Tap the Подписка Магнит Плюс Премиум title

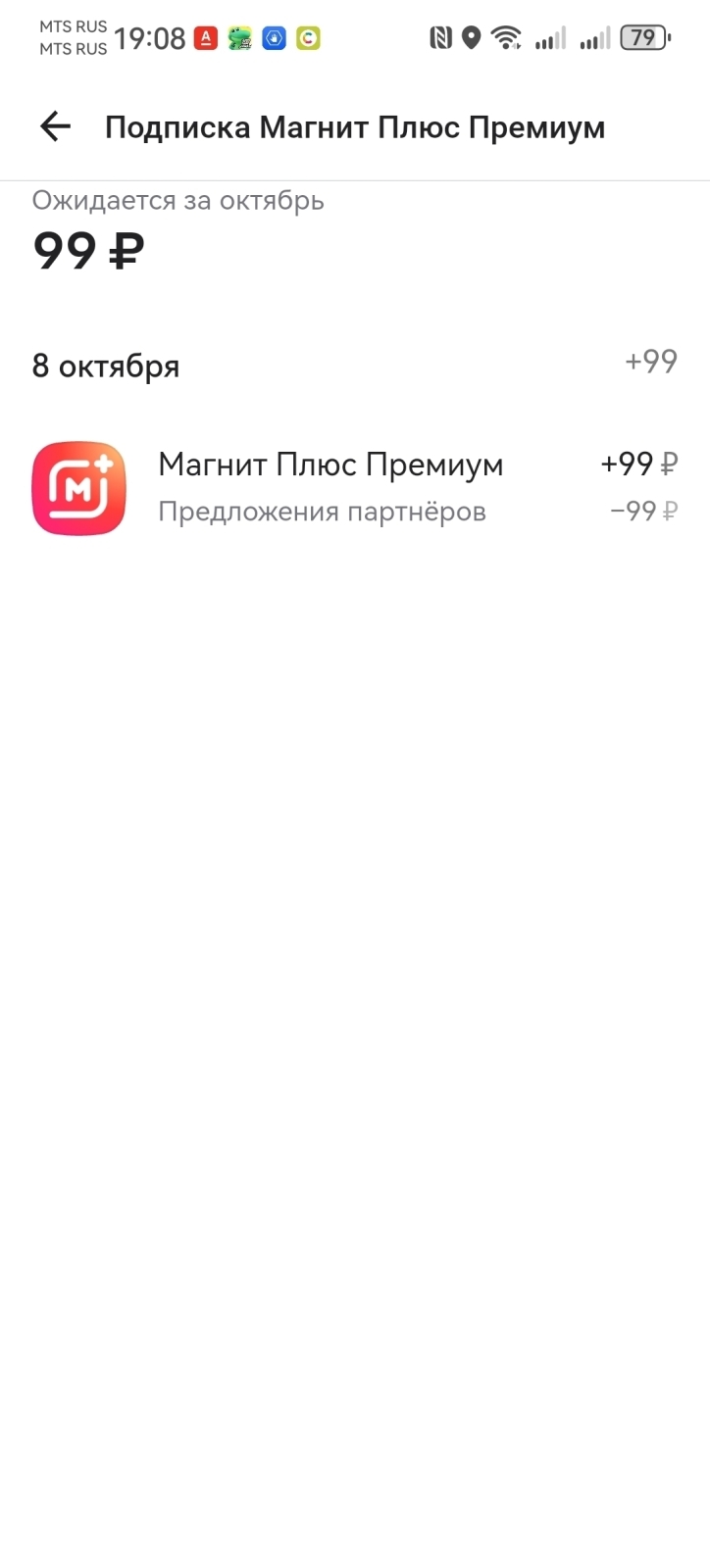click(x=356, y=125)
